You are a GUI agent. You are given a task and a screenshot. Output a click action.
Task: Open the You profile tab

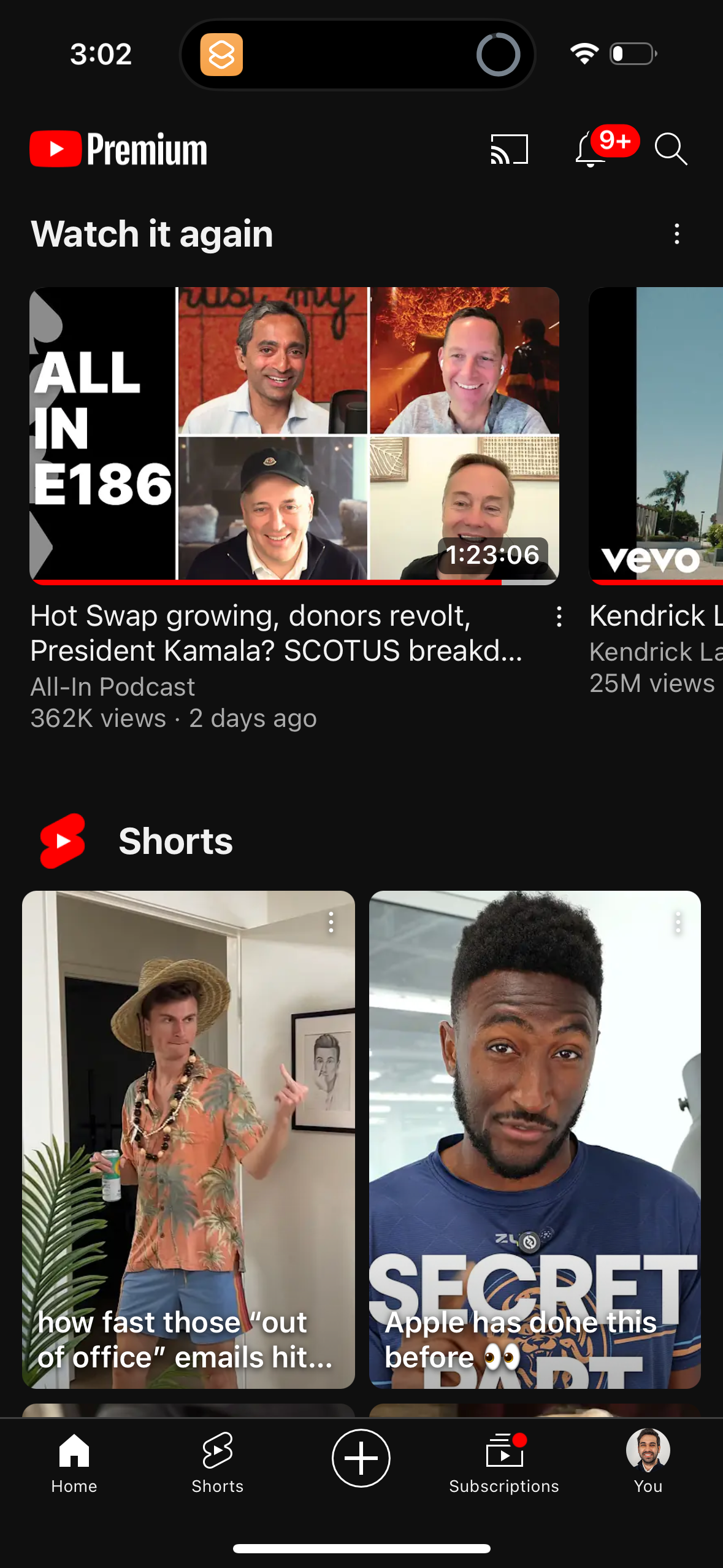[647, 1454]
